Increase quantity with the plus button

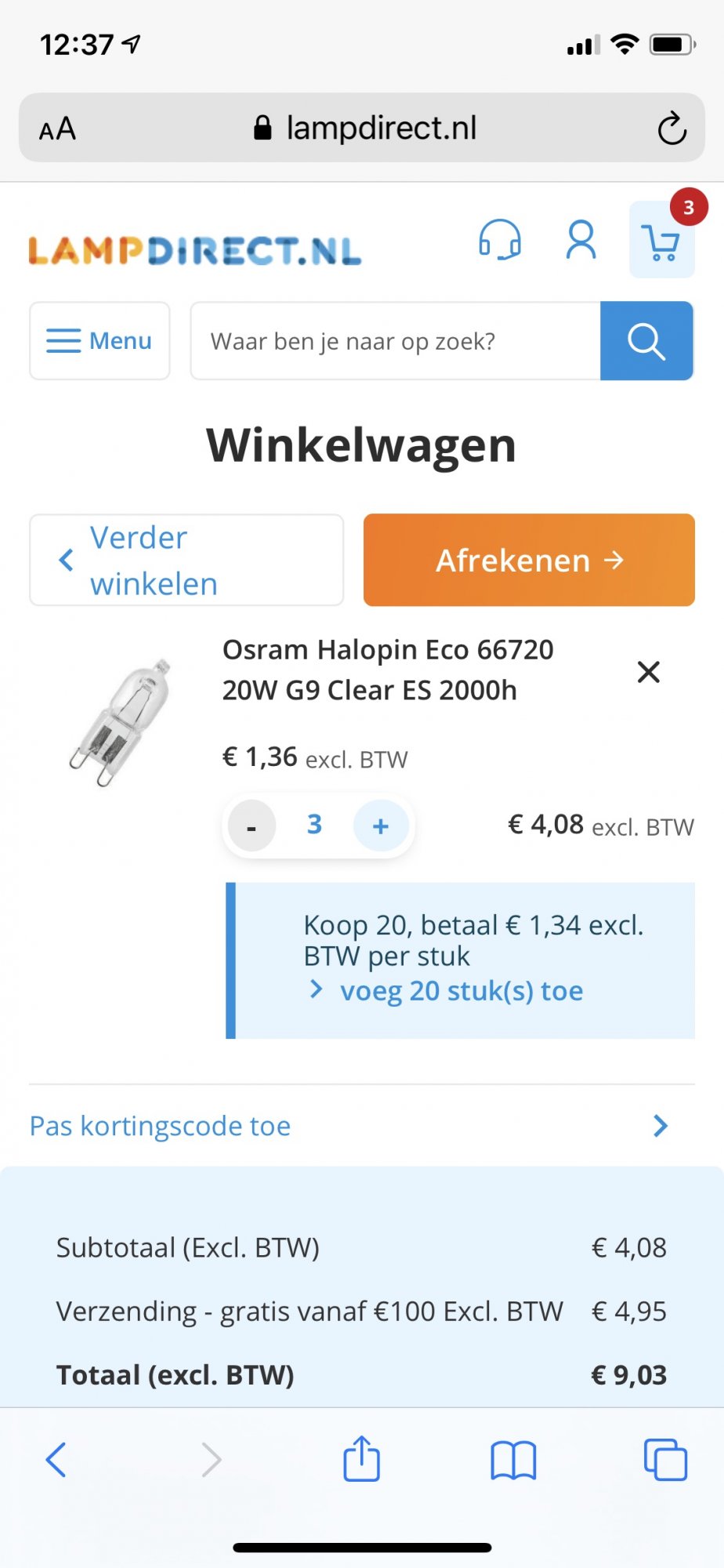pyautogui.click(x=381, y=826)
